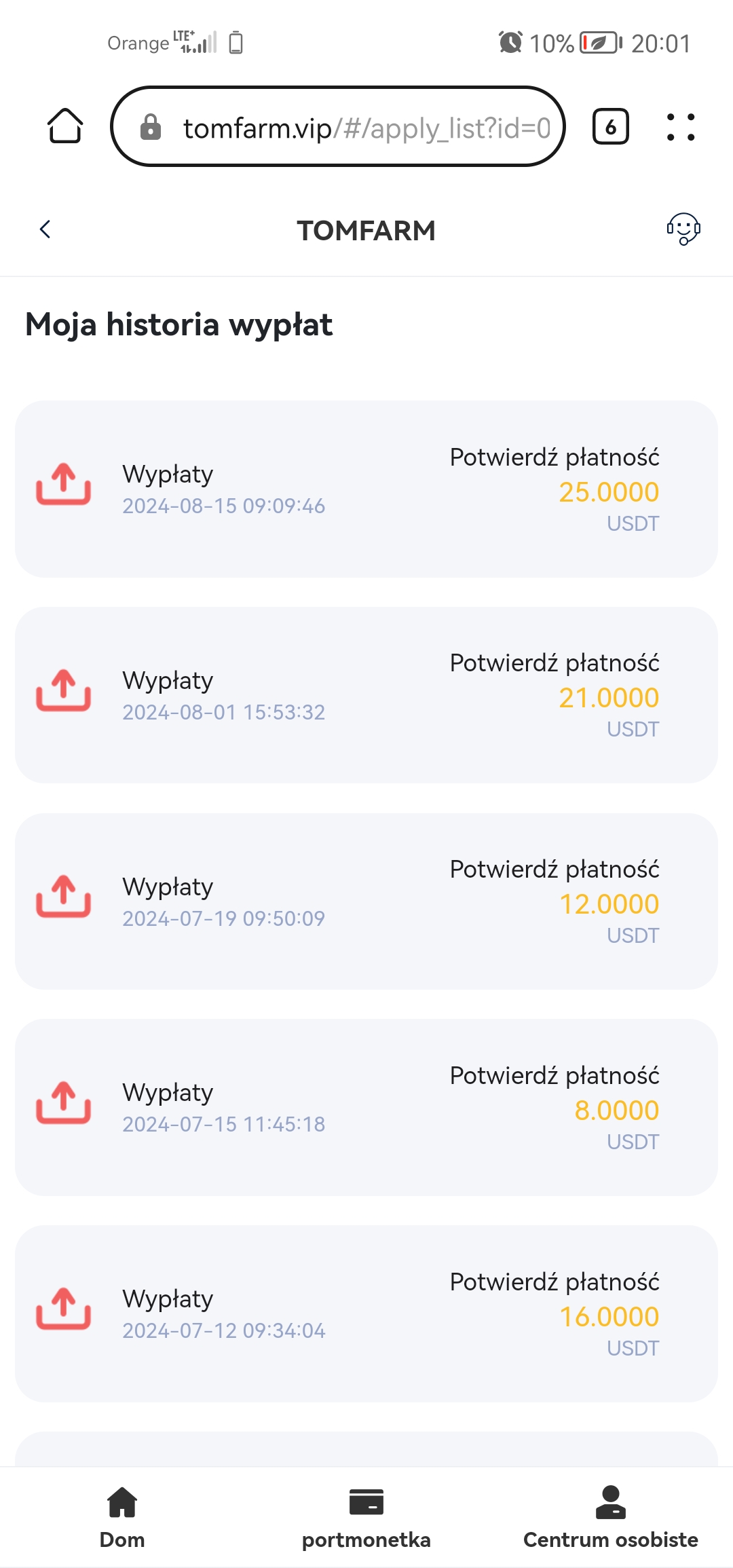Open the customer support headset icon
The image size is (733, 1568).
point(683,229)
